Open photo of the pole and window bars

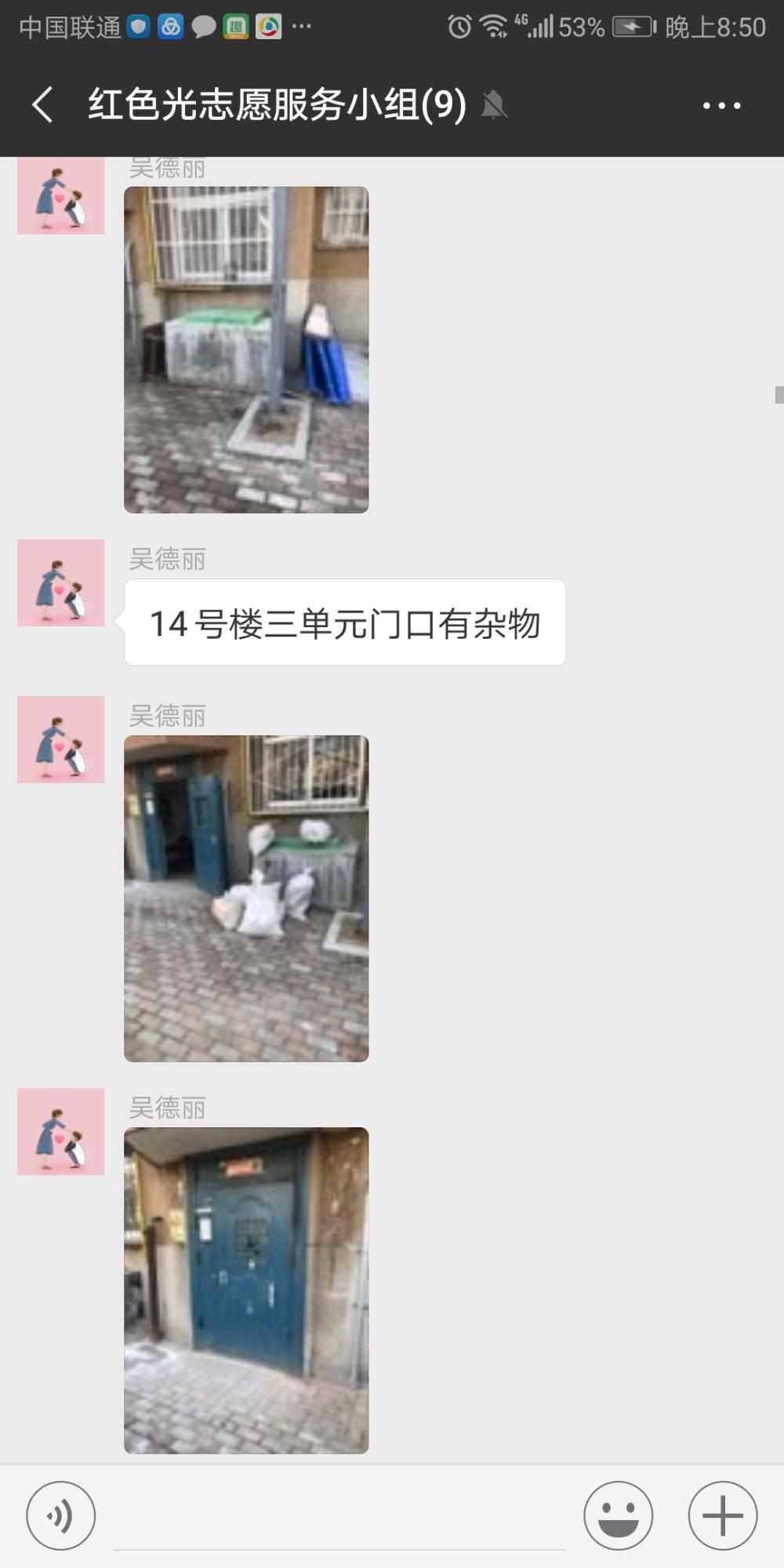(x=246, y=350)
